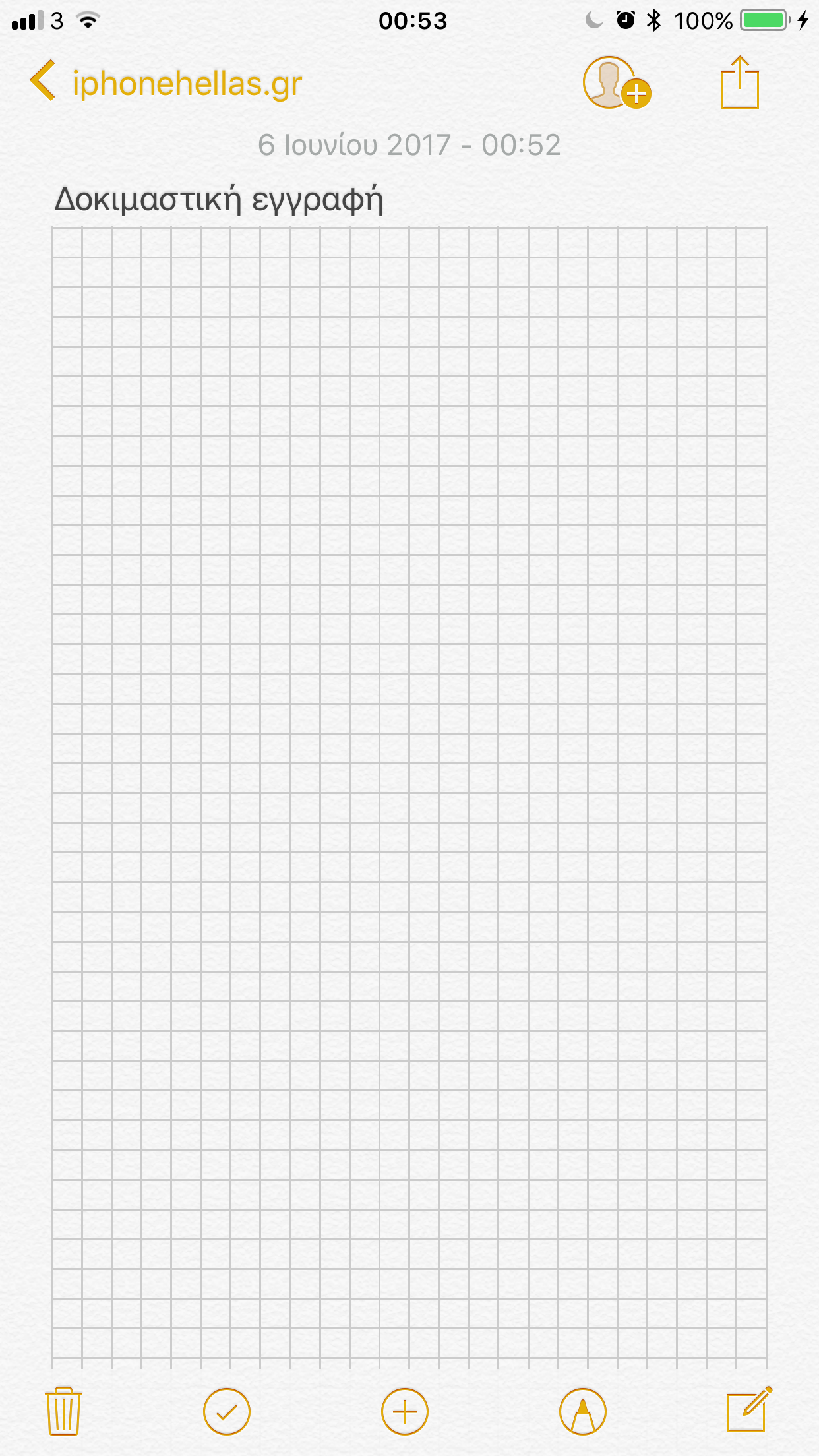Delete this note with trash icon
819x1456 pixels.
tap(63, 1411)
